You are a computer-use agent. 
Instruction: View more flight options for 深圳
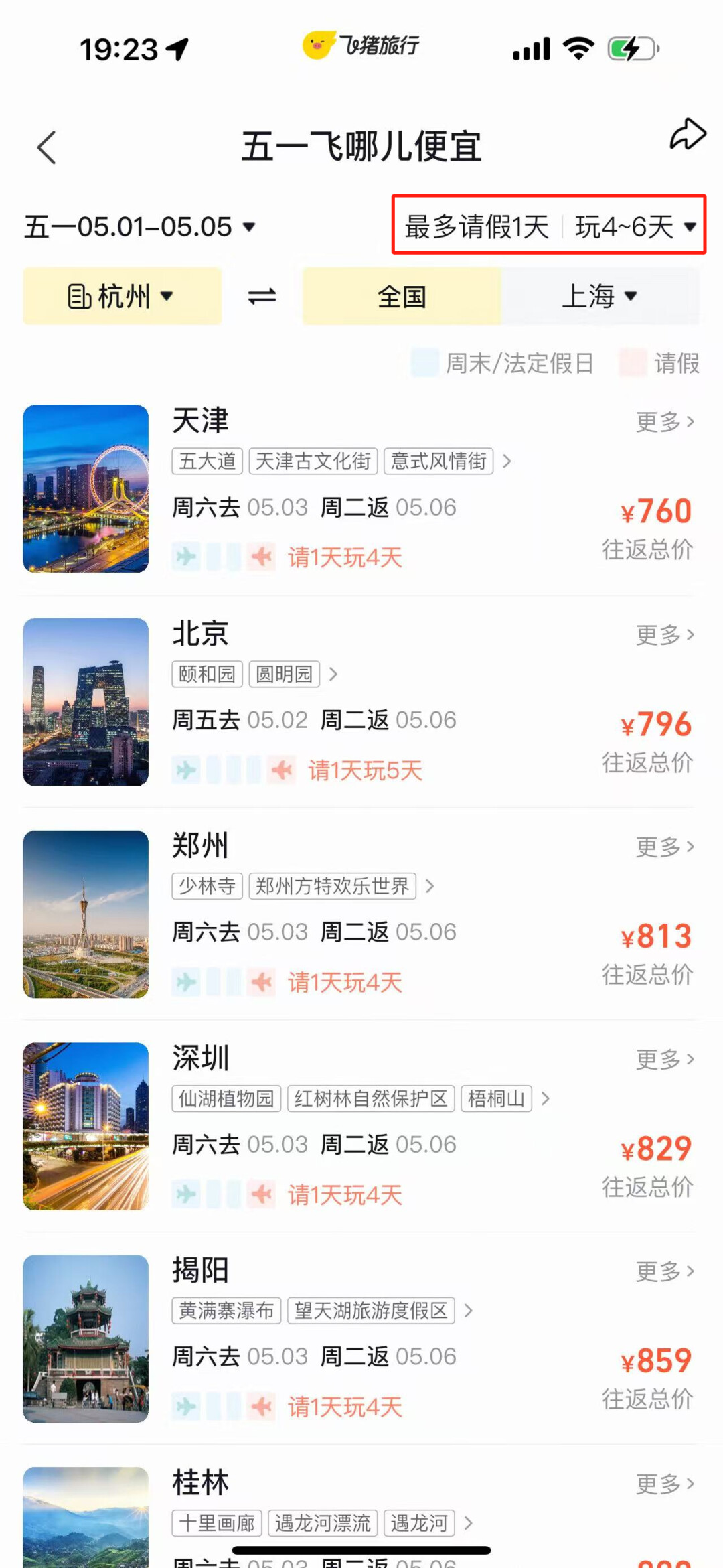pos(664,1060)
